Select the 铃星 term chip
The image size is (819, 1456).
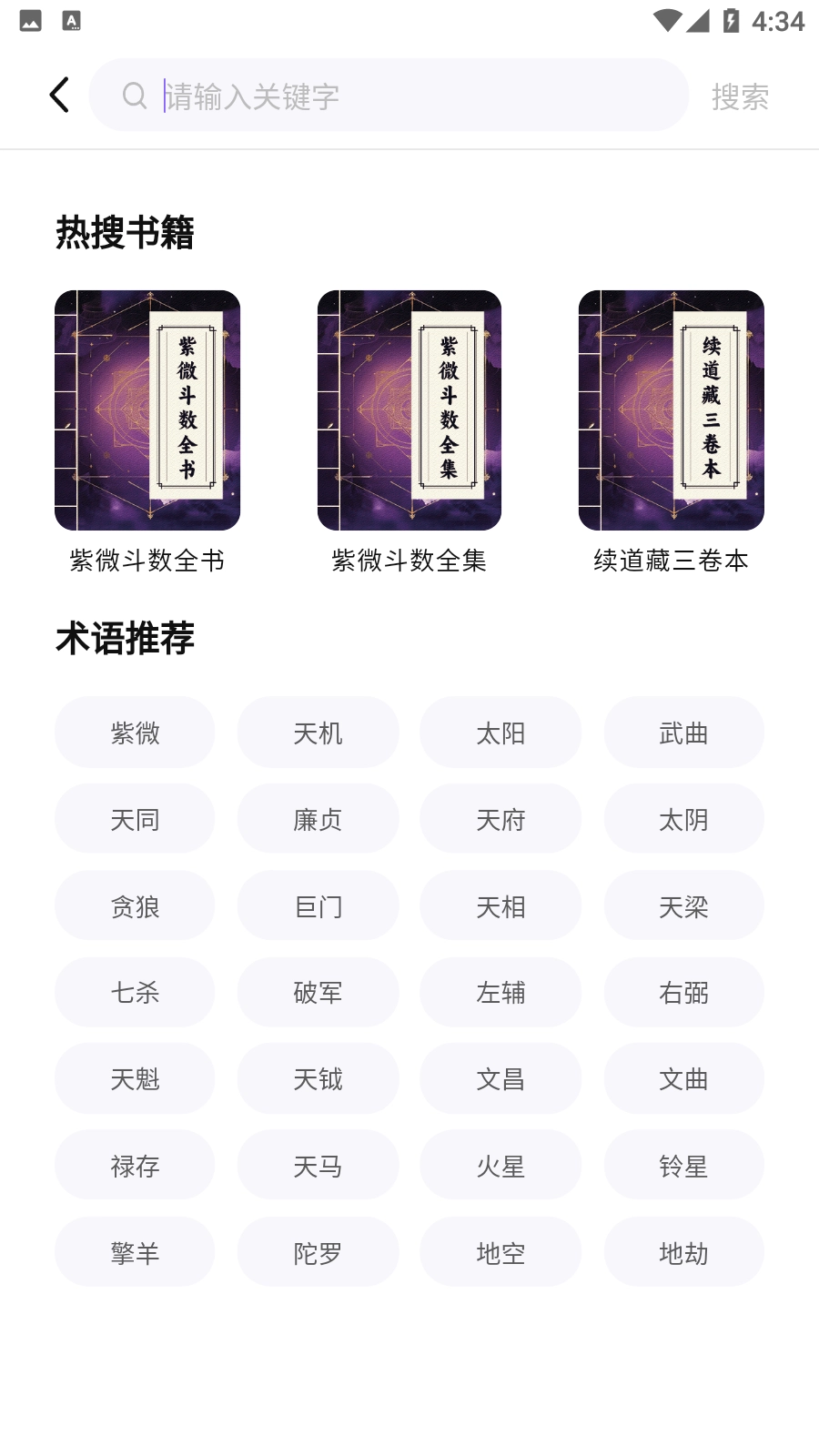683,1165
